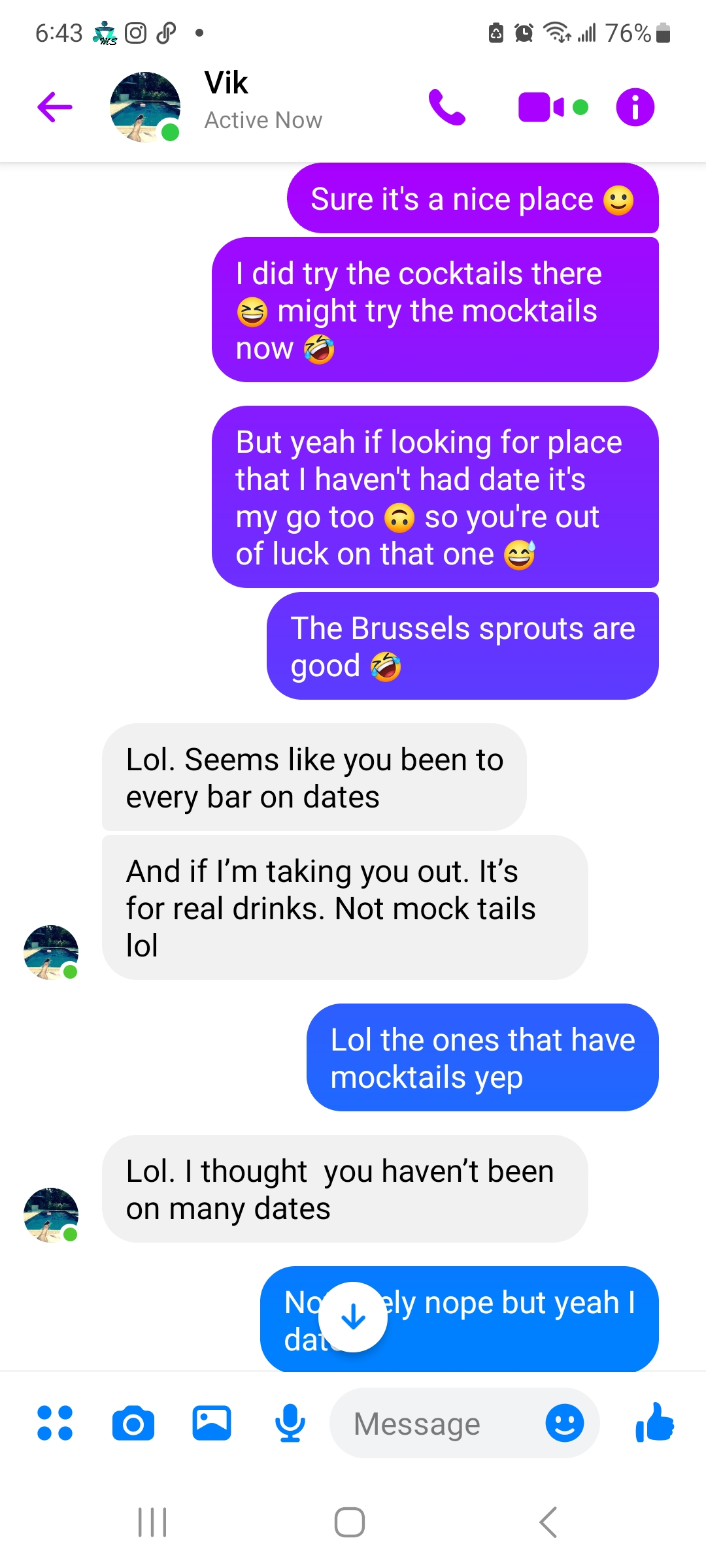Tap the Message text field

click(431, 1423)
